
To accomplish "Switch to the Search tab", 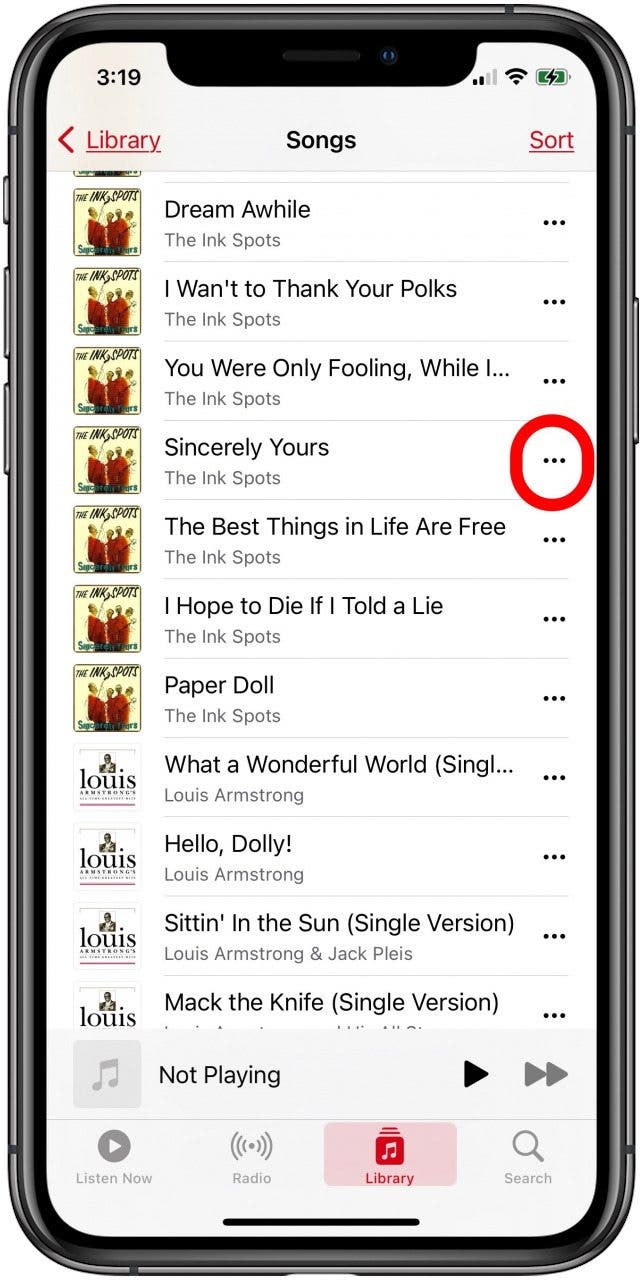I will click(527, 1156).
